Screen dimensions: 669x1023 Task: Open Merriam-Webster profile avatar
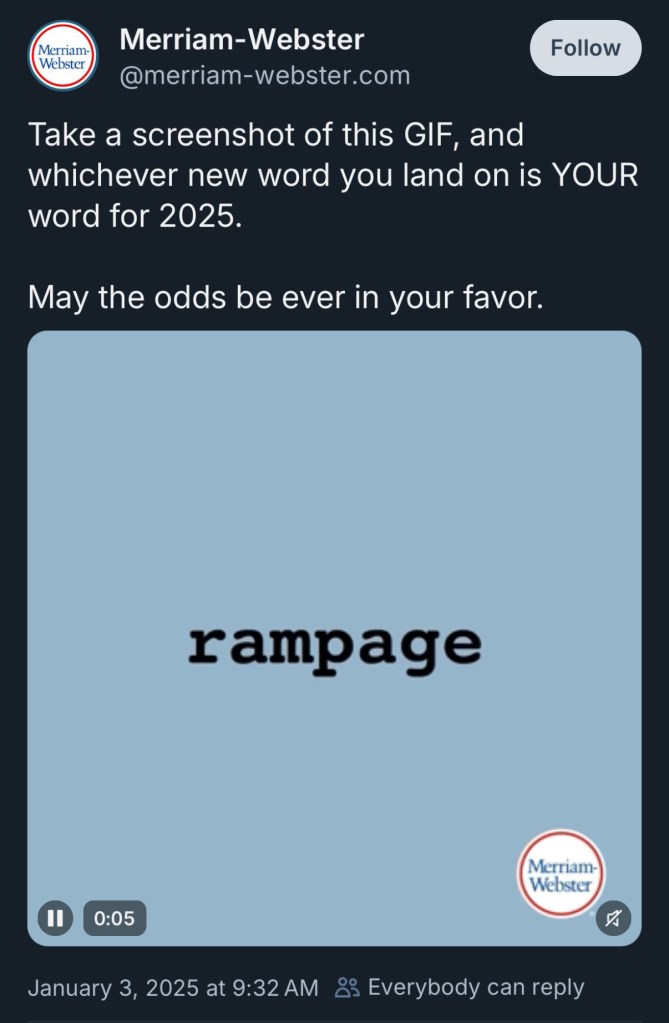coord(64,55)
